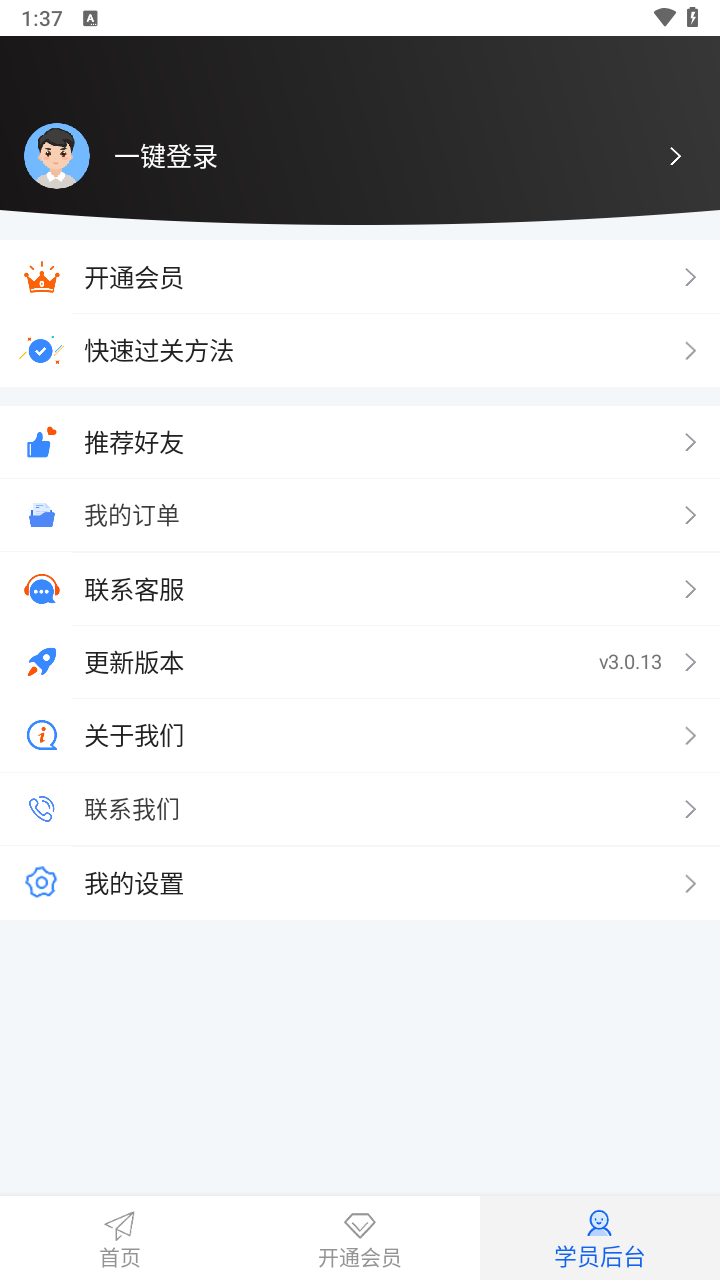The image size is (720, 1280).
Task: Tap the info icon beside 关于我们
Action: point(40,735)
